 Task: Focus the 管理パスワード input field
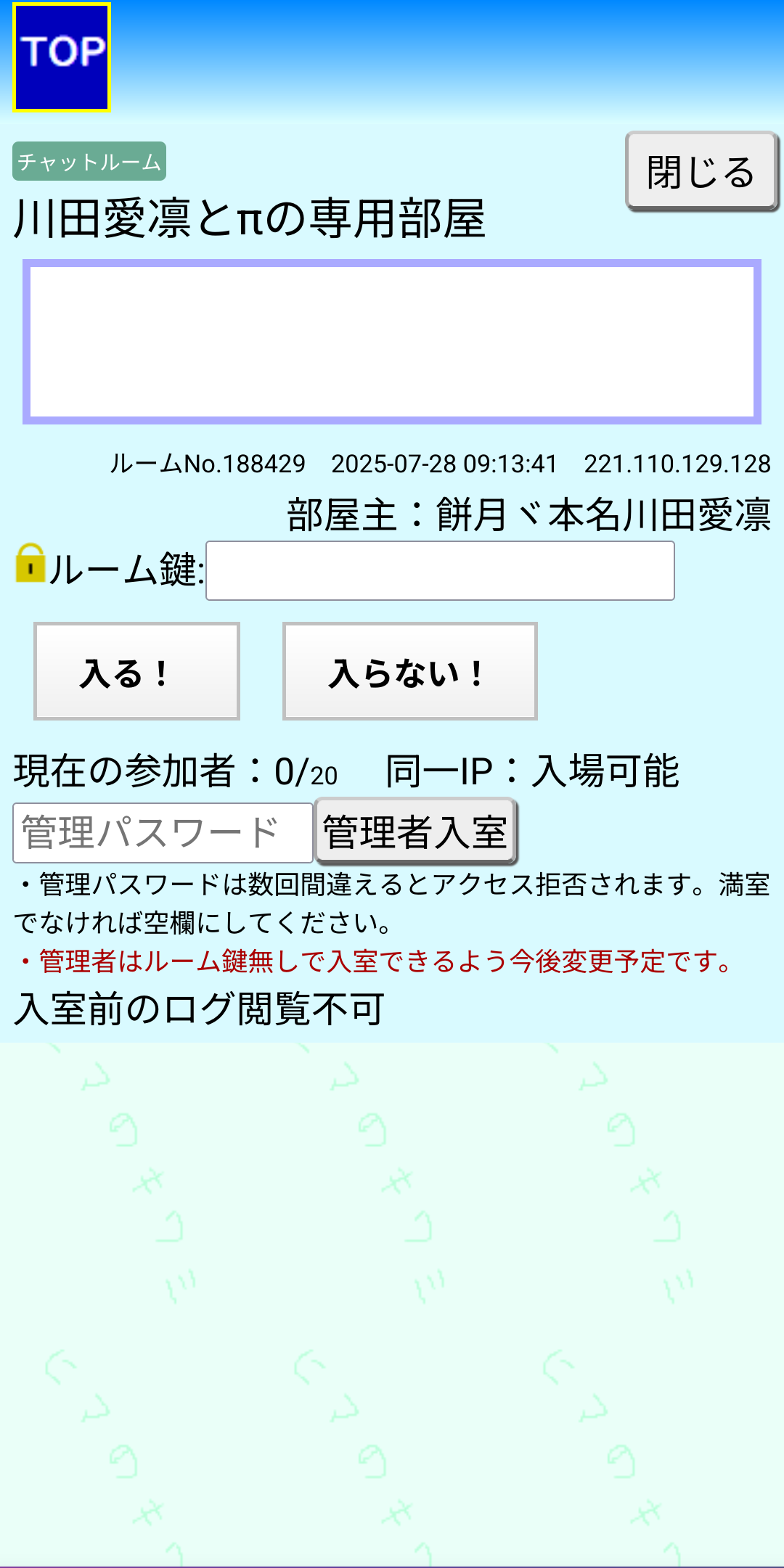tap(163, 832)
